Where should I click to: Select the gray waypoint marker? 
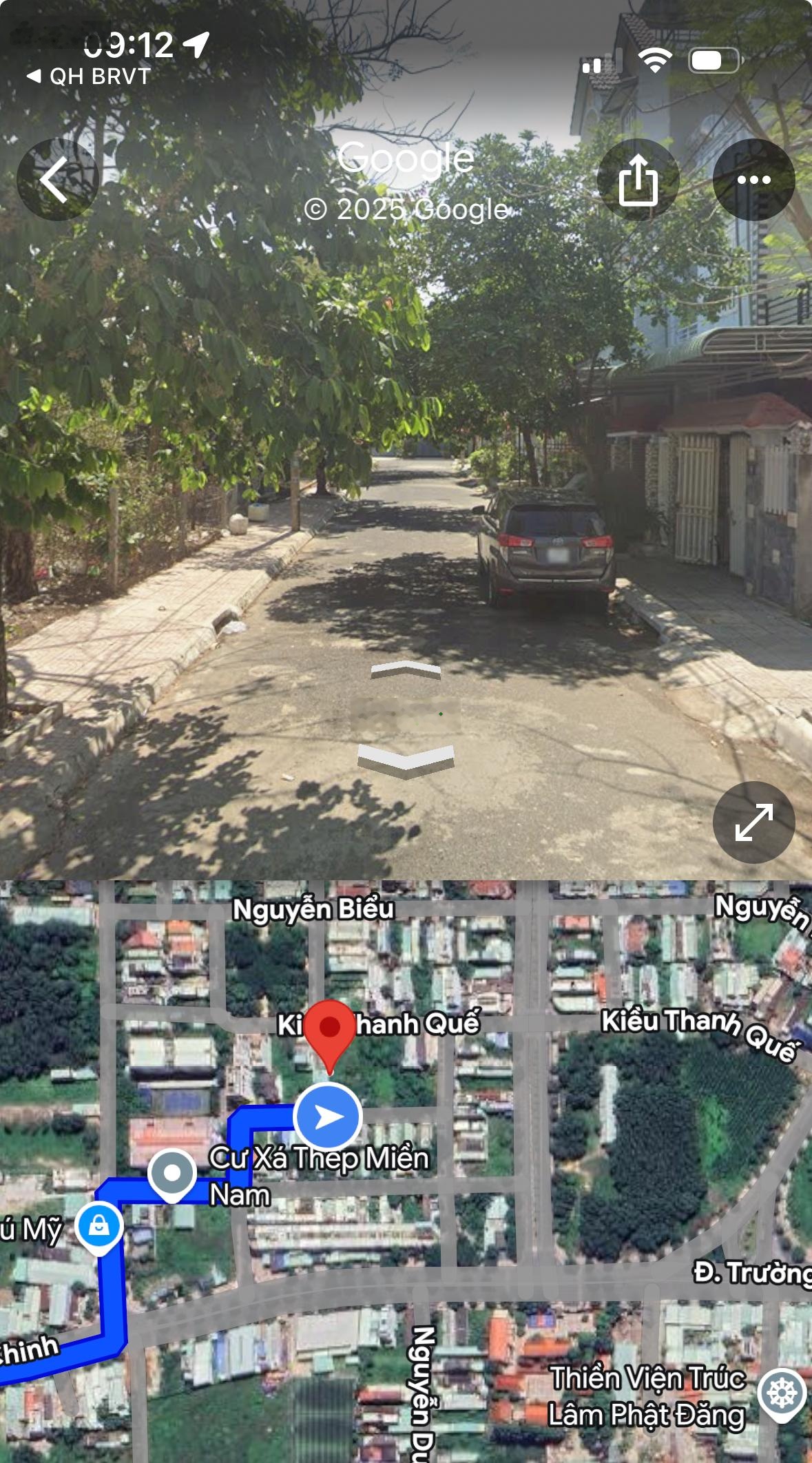(x=172, y=1173)
